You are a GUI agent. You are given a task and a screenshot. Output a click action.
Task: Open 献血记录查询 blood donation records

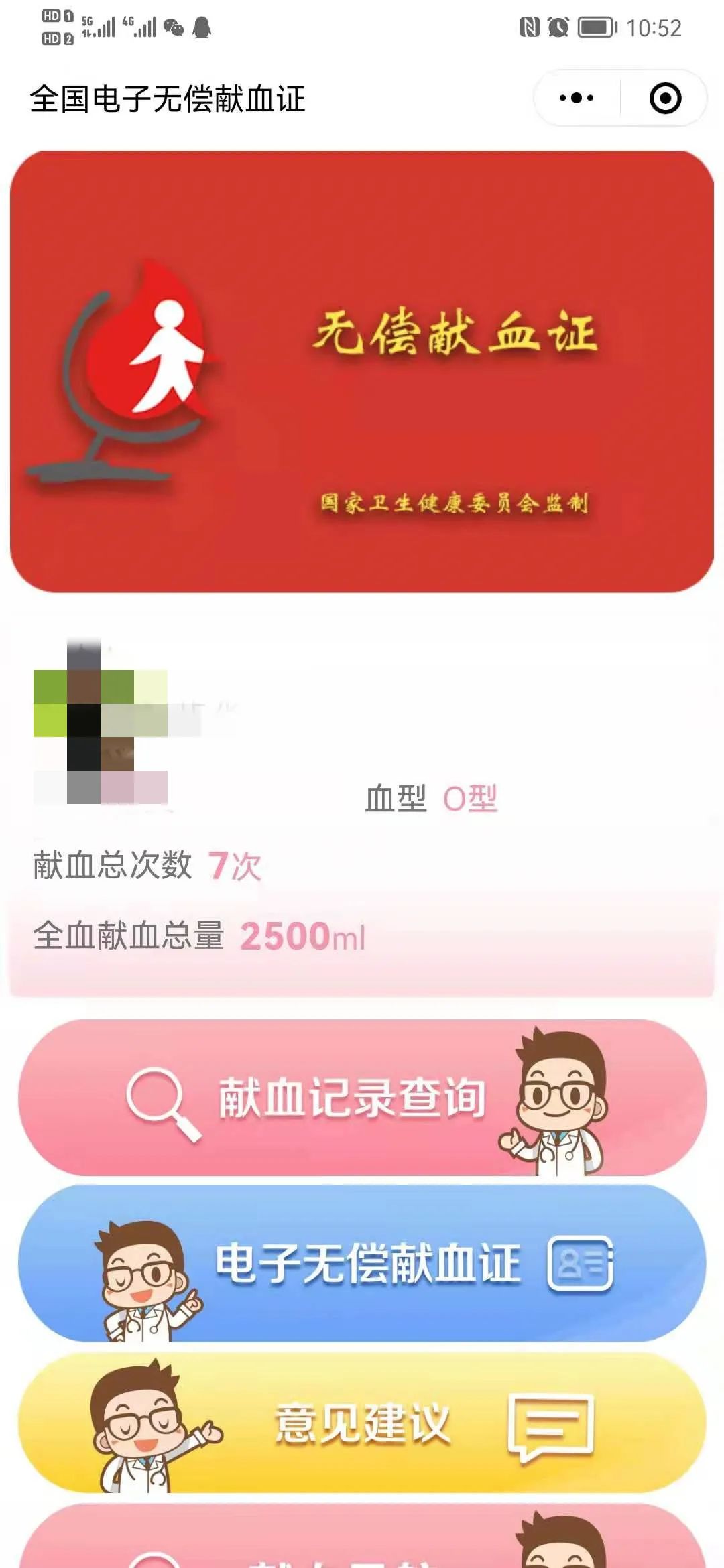(362, 1098)
